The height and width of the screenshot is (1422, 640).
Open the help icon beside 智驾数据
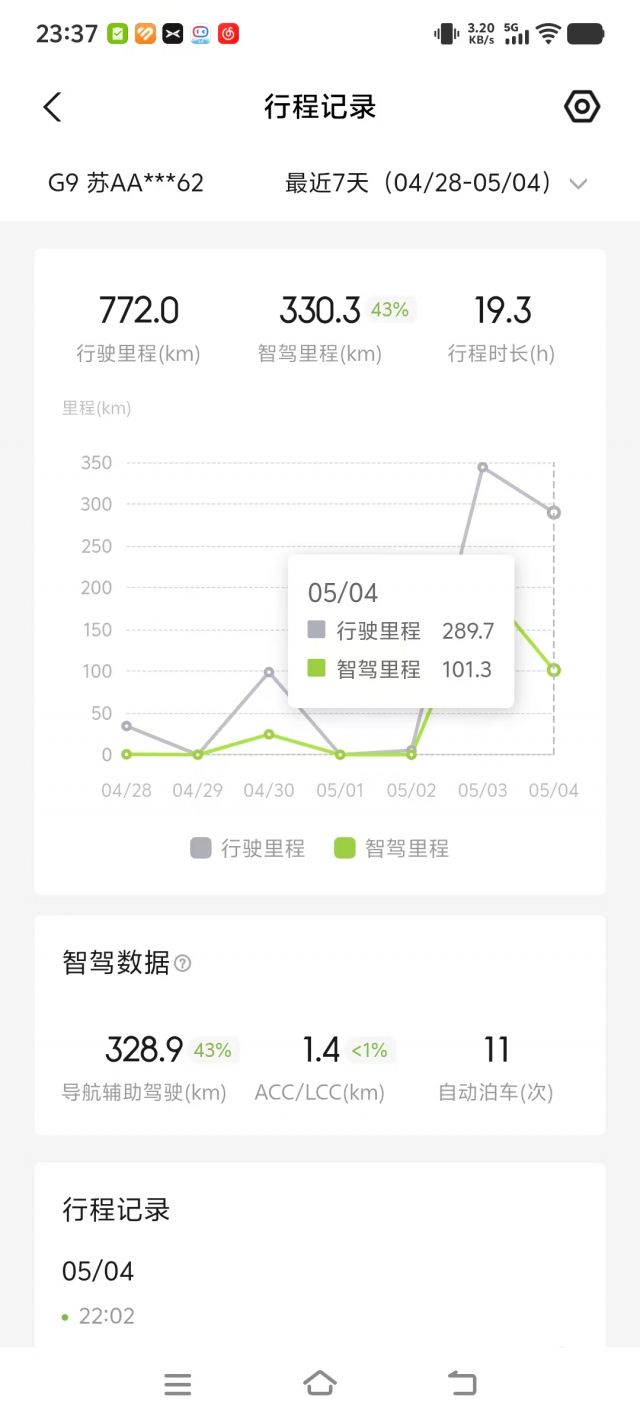[x=182, y=964]
